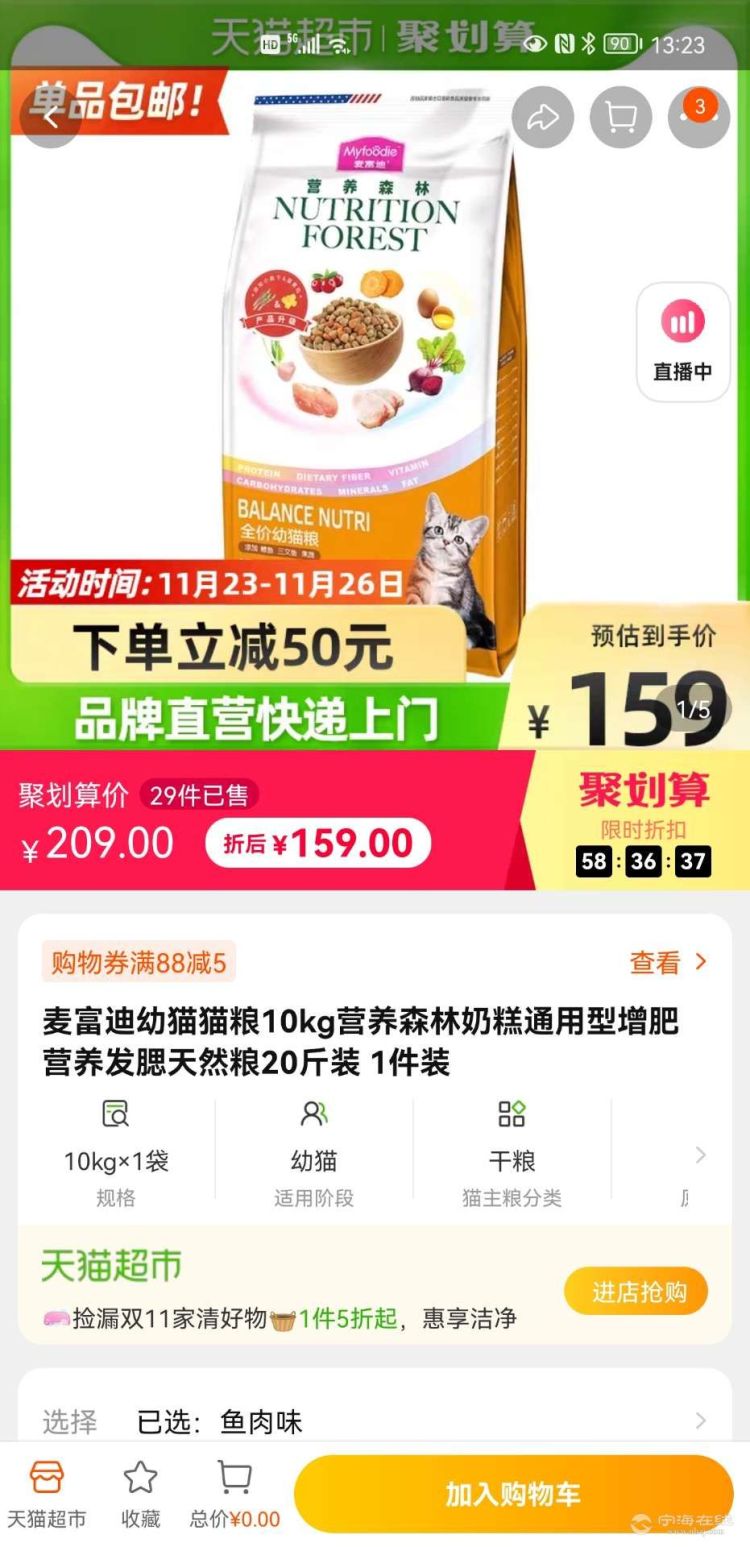Screen dimensions: 750x1547
Task: Open the shopping cart icon at top
Action: (x=621, y=118)
